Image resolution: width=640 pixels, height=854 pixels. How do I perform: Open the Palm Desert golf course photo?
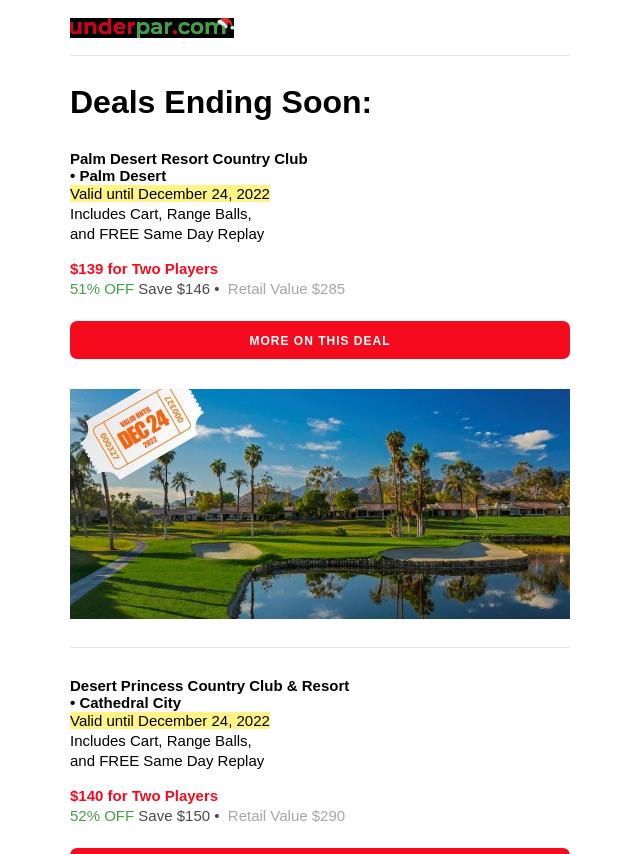click(320, 504)
